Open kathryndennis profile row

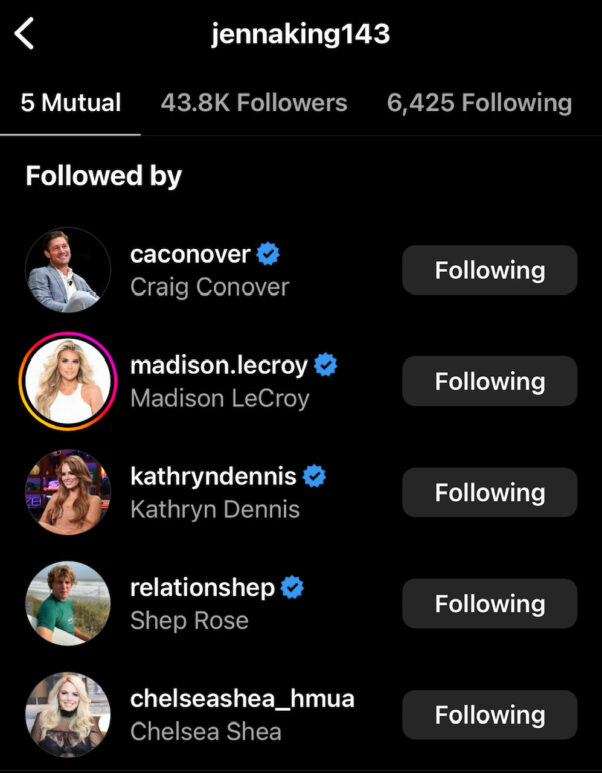click(x=214, y=492)
